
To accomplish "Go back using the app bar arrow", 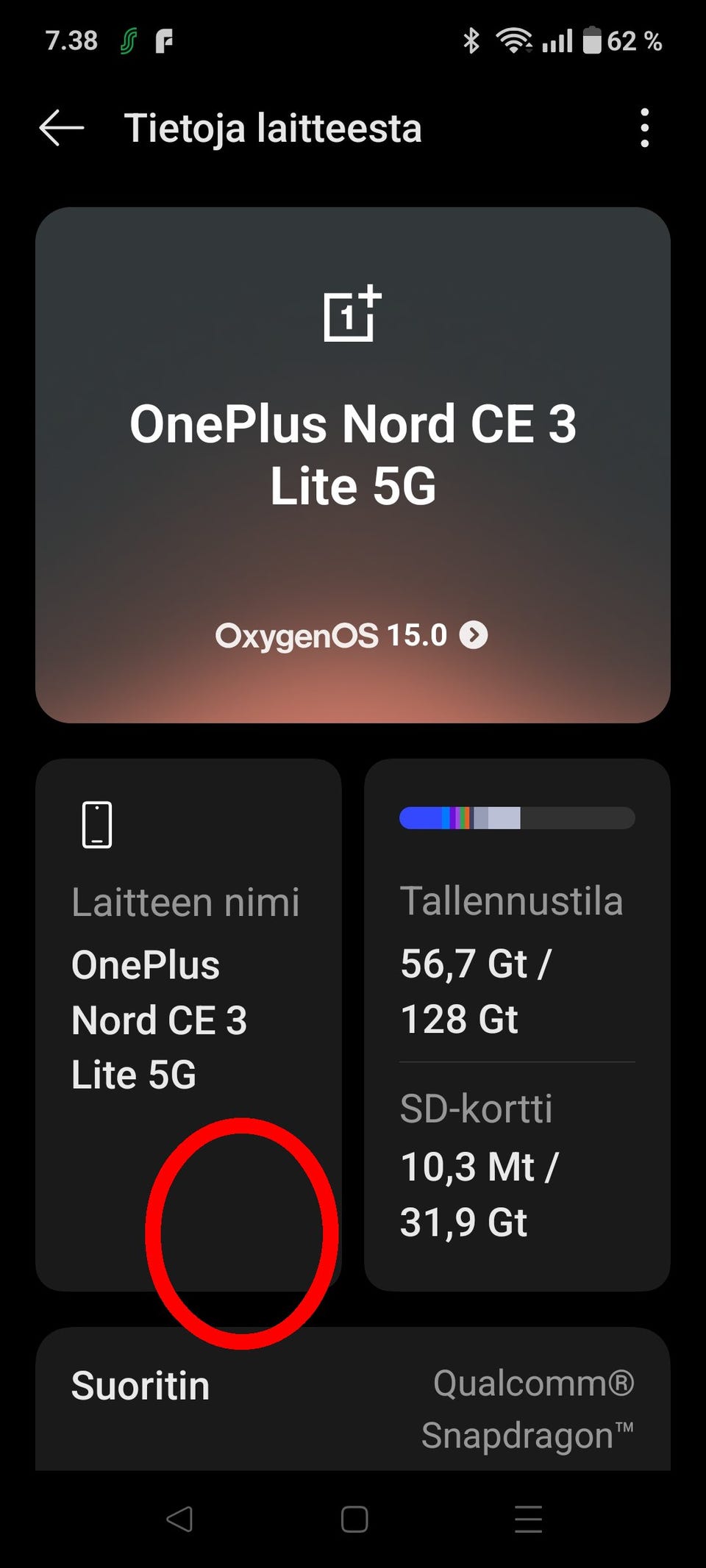I will coord(62,128).
